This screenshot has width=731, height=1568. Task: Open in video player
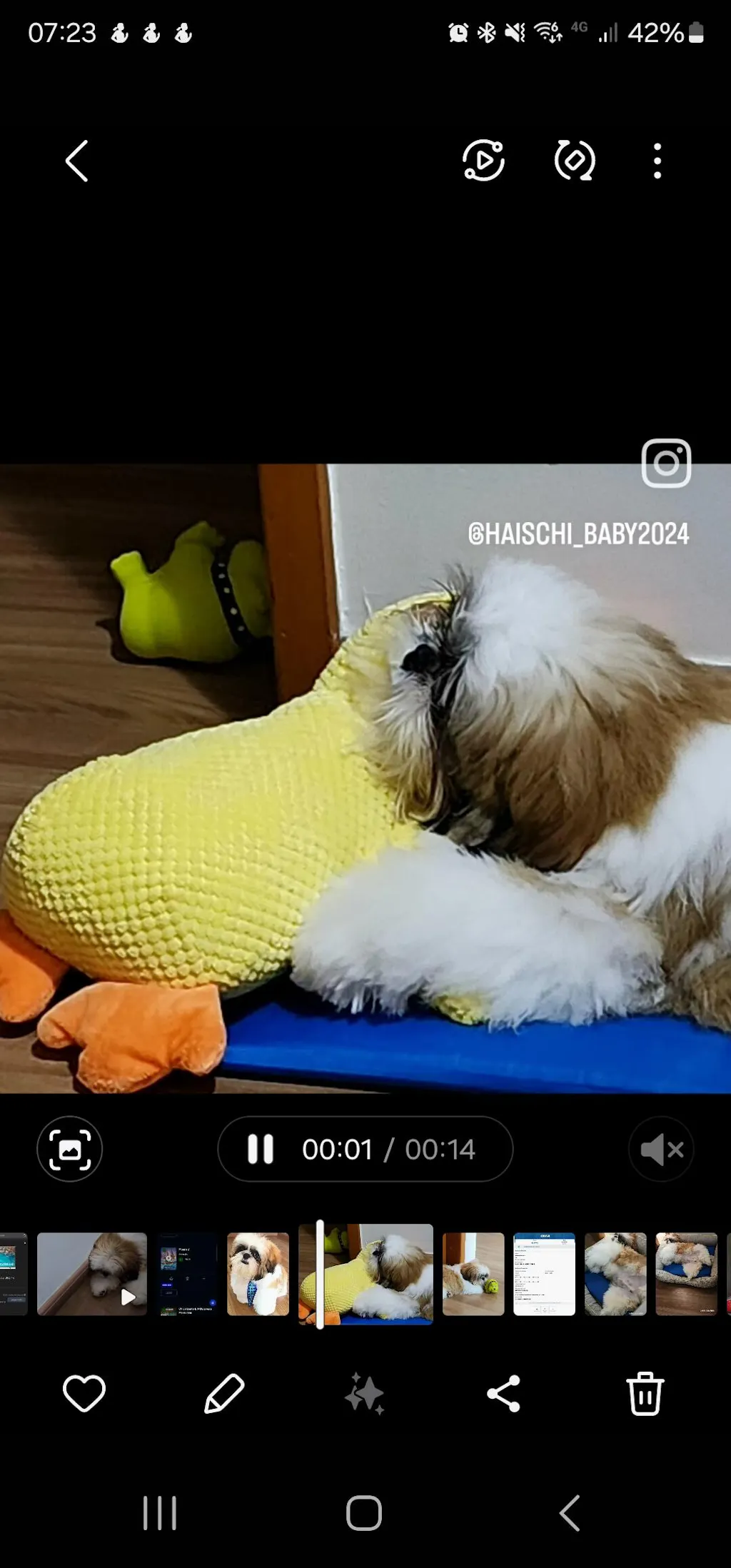click(483, 161)
